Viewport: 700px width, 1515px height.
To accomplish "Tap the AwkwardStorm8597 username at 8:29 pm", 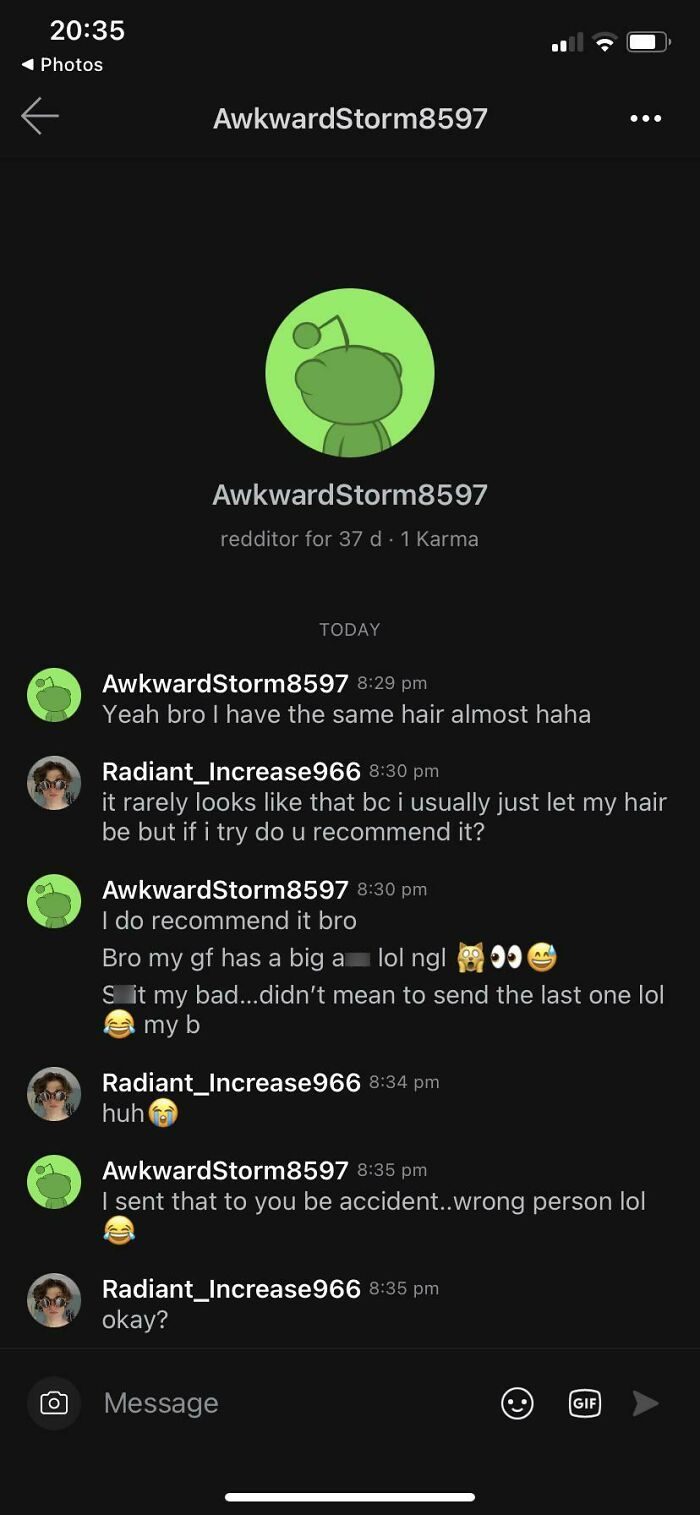I will pos(225,684).
